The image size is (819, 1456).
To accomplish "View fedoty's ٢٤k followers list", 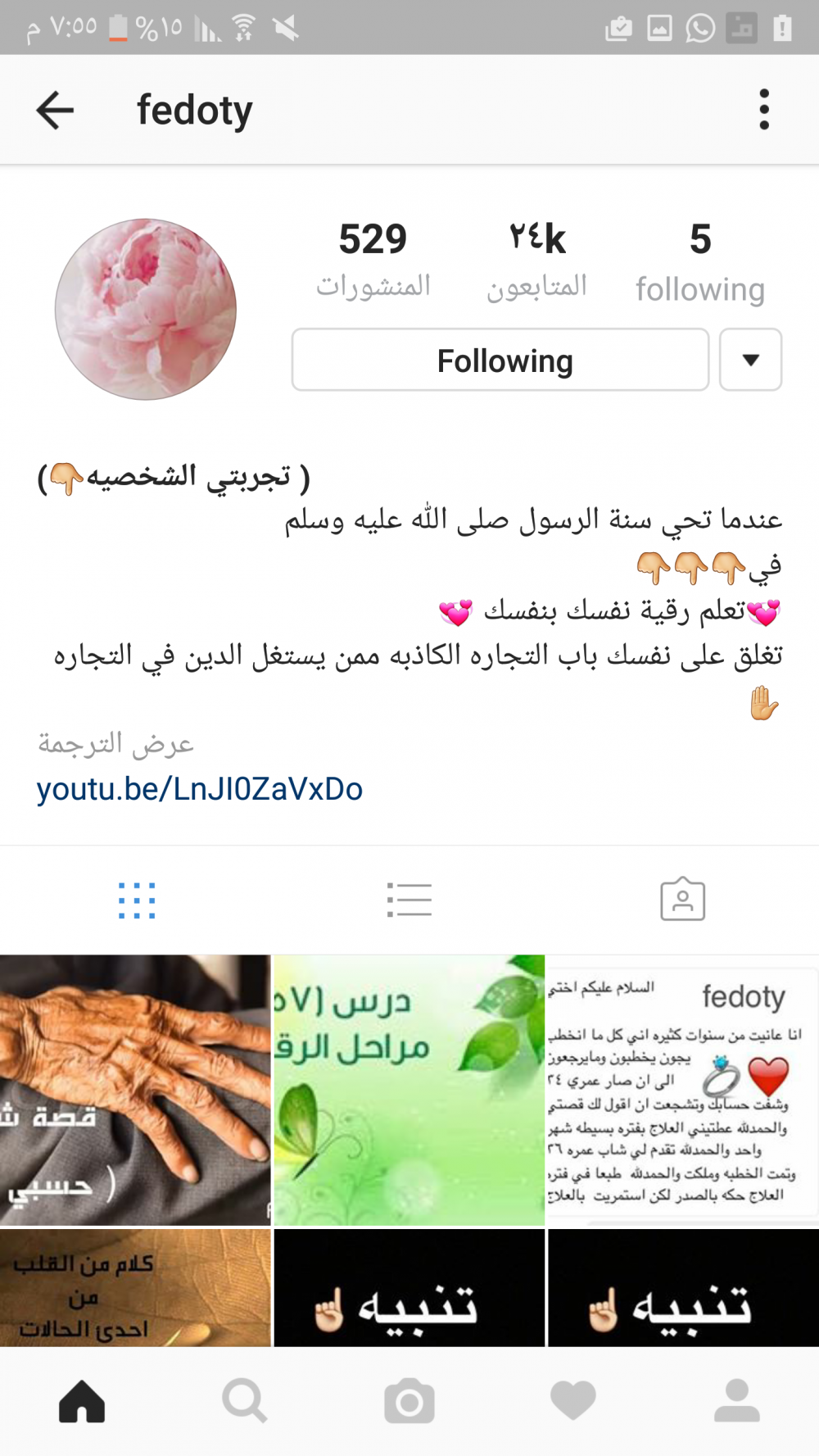I will pos(537,259).
